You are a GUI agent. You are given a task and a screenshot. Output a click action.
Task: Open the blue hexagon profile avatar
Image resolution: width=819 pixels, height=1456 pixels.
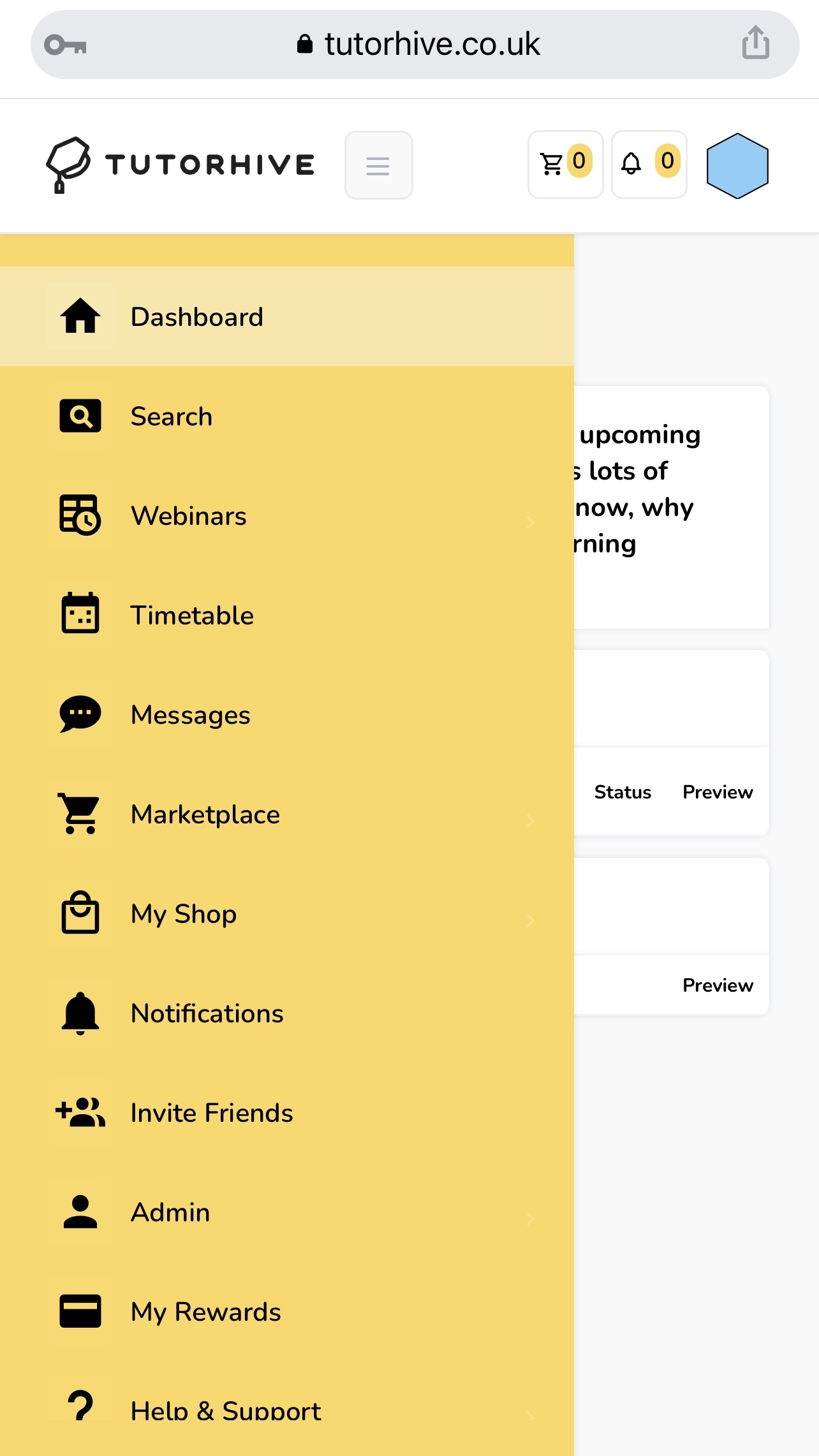pyautogui.click(x=737, y=166)
